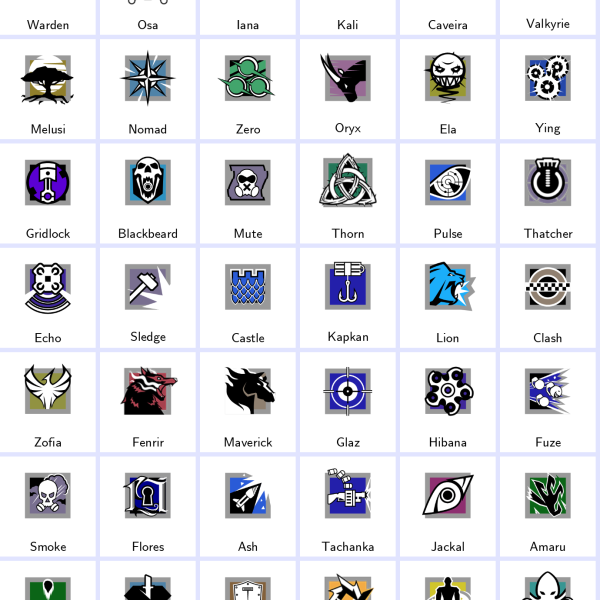This screenshot has height=600, width=600.
Task: Select the Fenrir operator
Action: [148, 392]
